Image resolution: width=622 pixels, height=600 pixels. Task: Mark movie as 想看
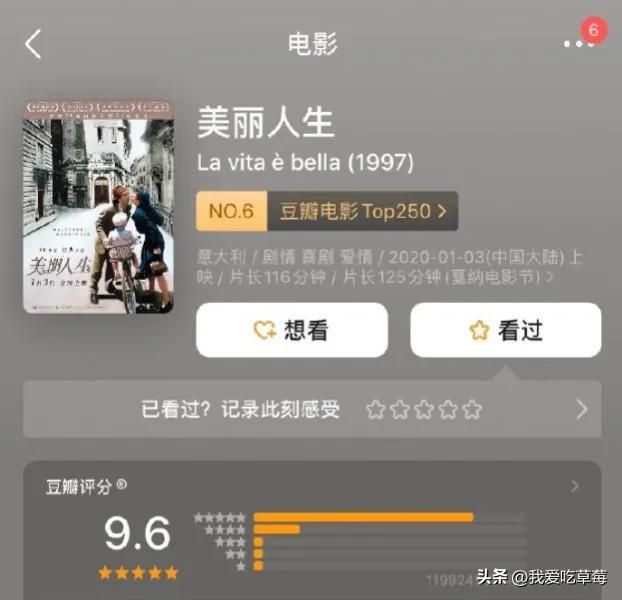coord(292,330)
